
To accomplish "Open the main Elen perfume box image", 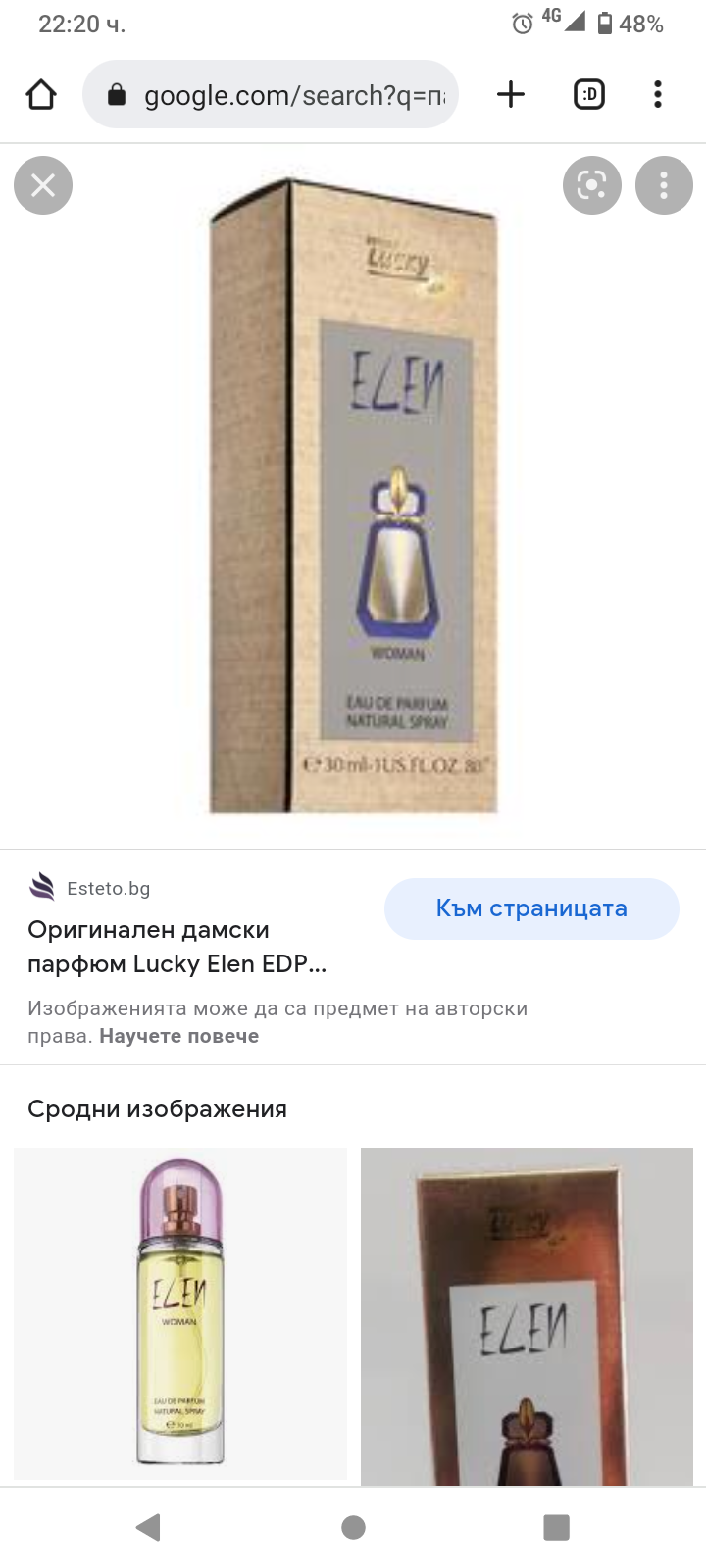I will (x=353, y=495).
